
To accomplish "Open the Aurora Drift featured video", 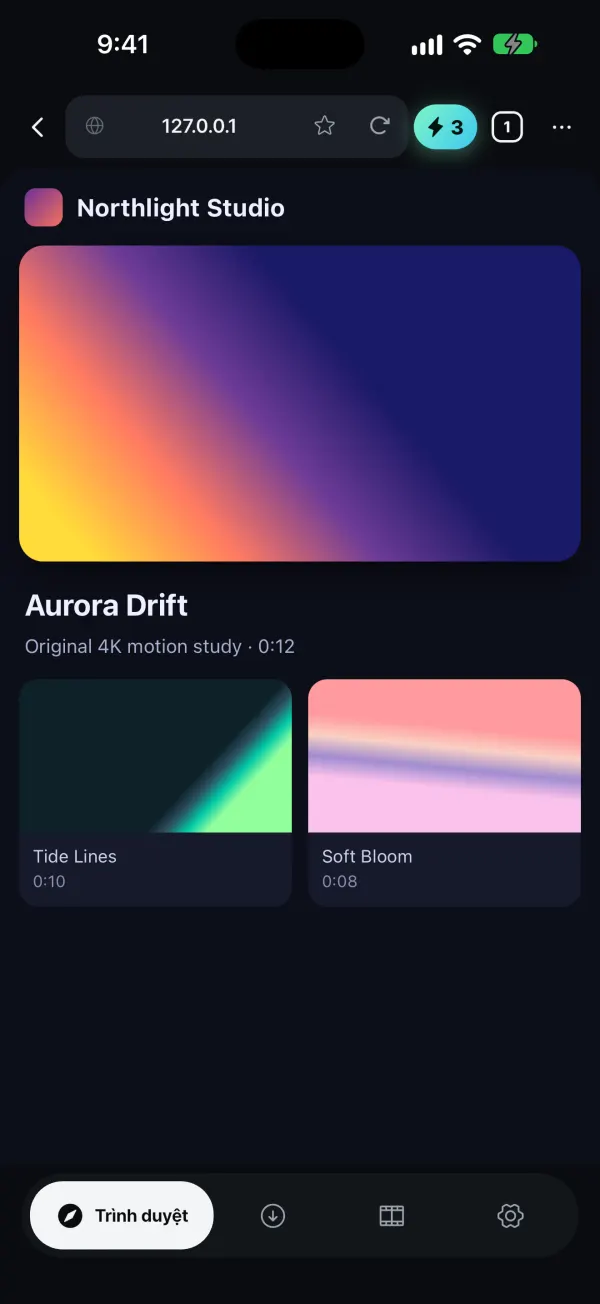I will 300,403.
